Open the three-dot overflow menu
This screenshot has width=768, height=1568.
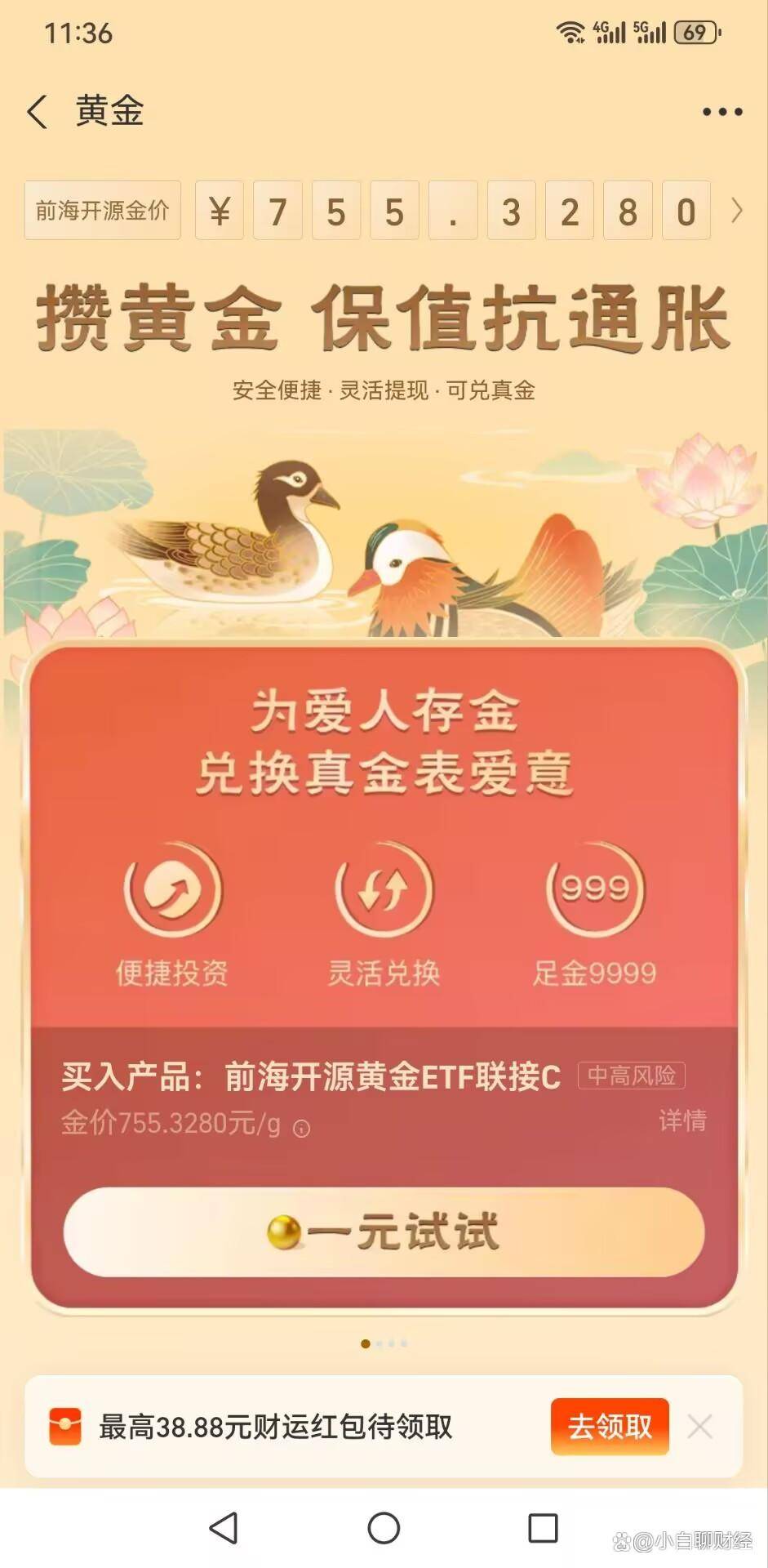point(722,112)
